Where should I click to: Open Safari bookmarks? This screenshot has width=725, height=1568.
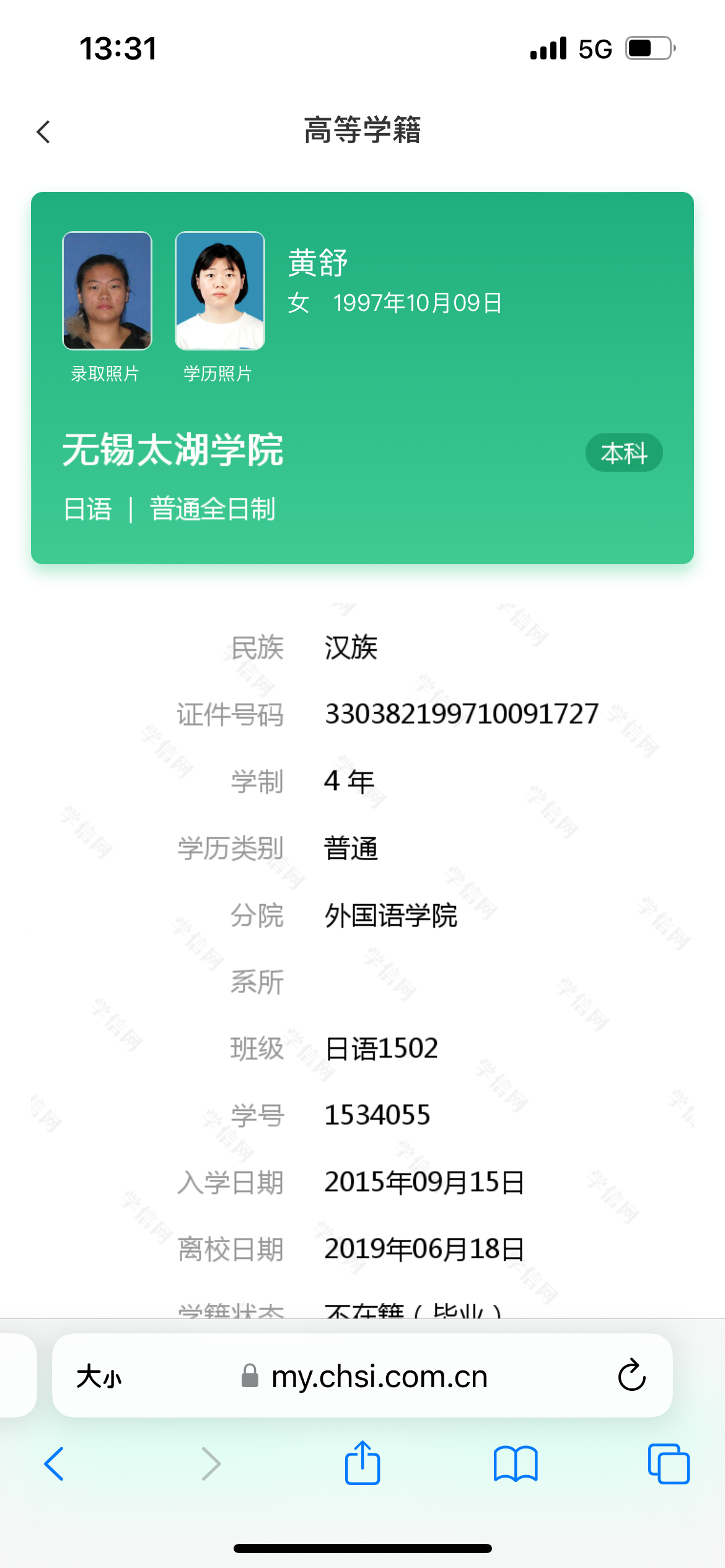[516, 1464]
